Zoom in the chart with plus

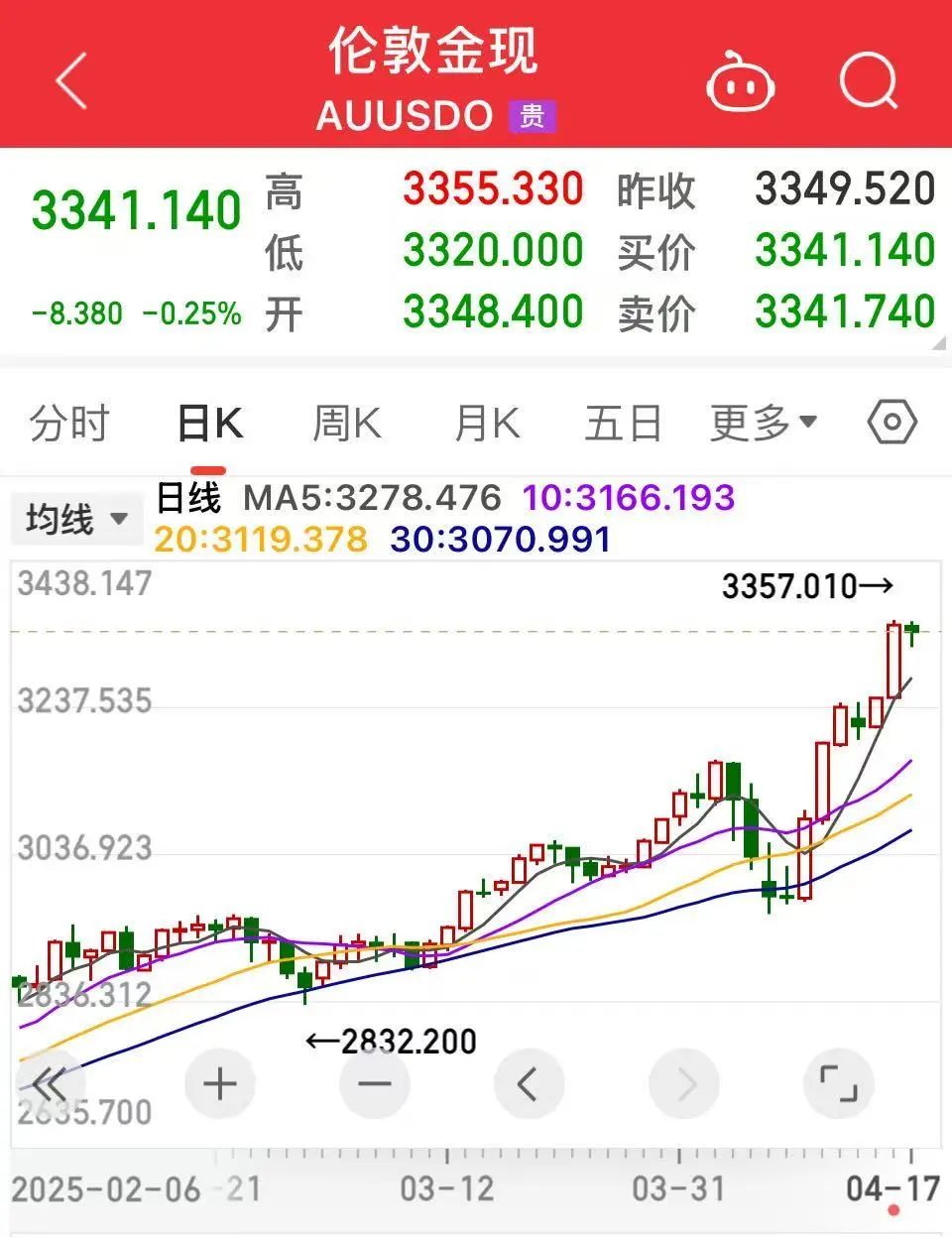pyautogui.click(x=220, y=1083)
